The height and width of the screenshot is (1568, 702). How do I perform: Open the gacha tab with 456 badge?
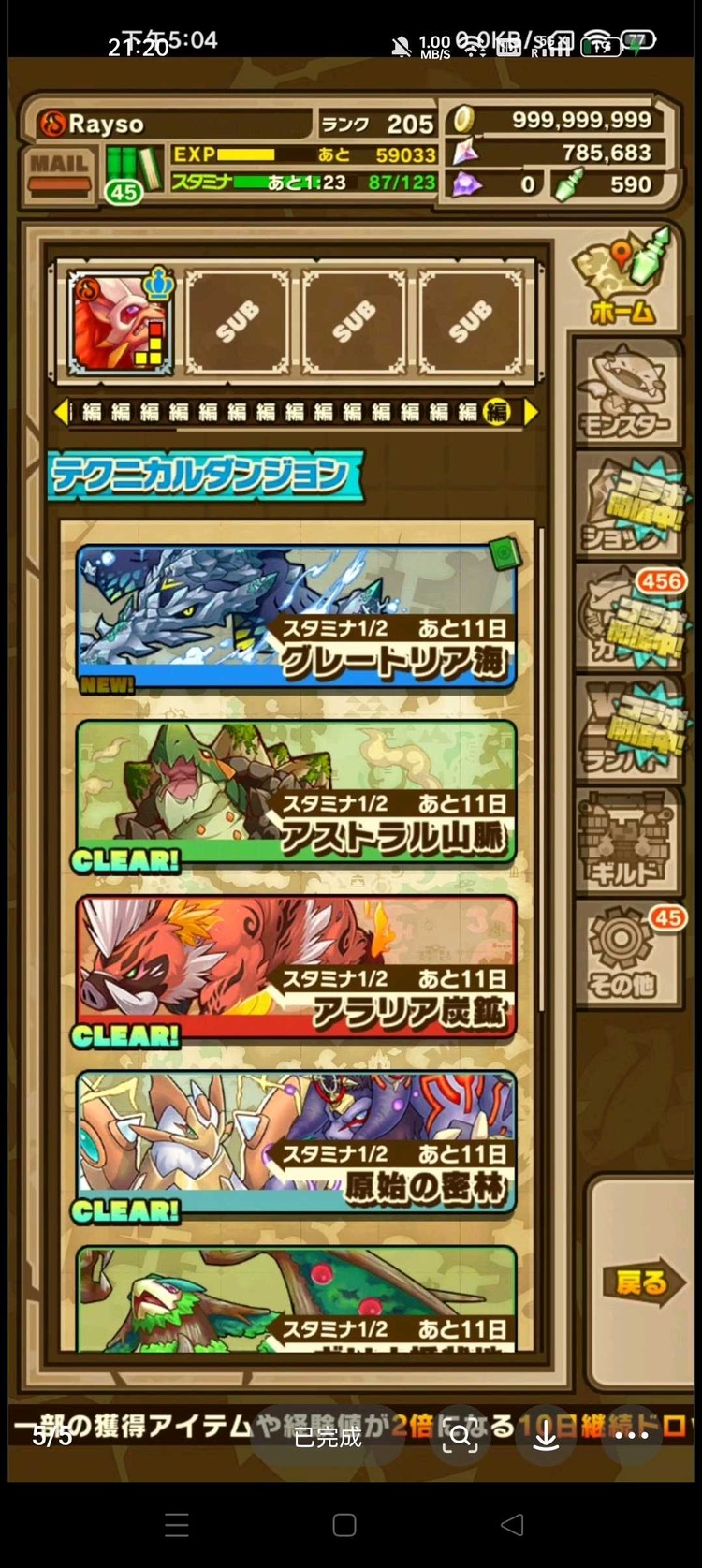click(x=624, y=618)
